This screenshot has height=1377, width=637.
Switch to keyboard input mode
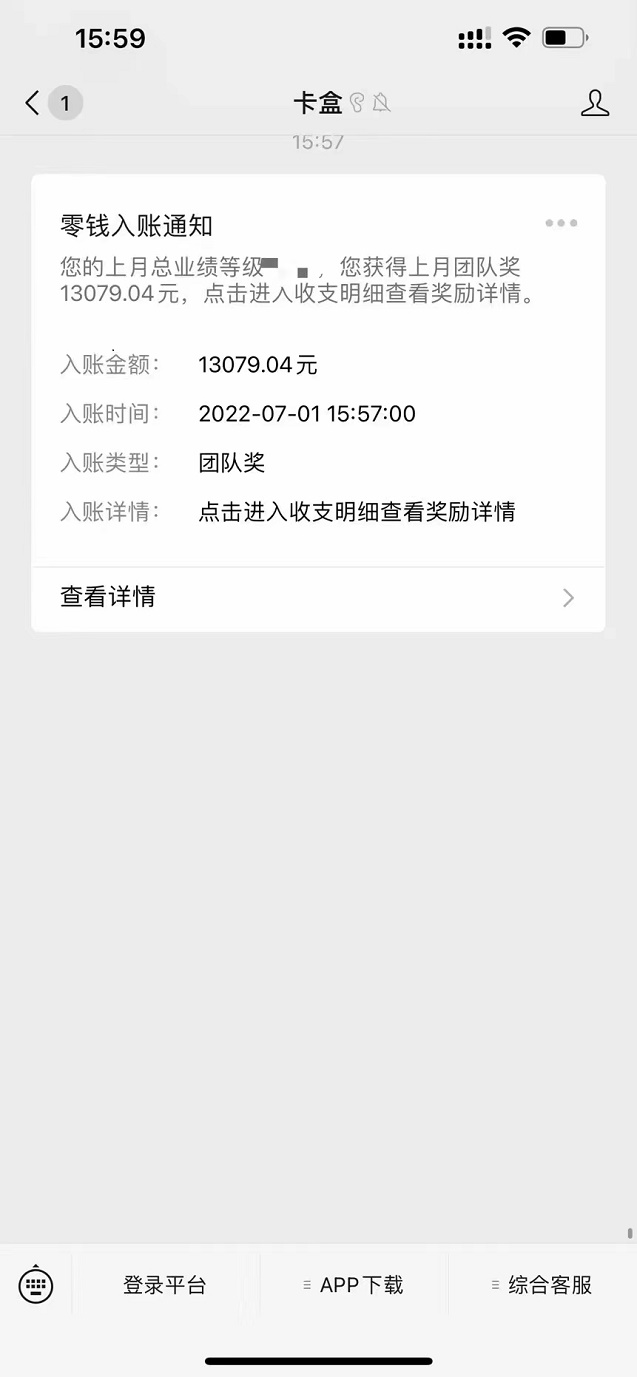36,1285
